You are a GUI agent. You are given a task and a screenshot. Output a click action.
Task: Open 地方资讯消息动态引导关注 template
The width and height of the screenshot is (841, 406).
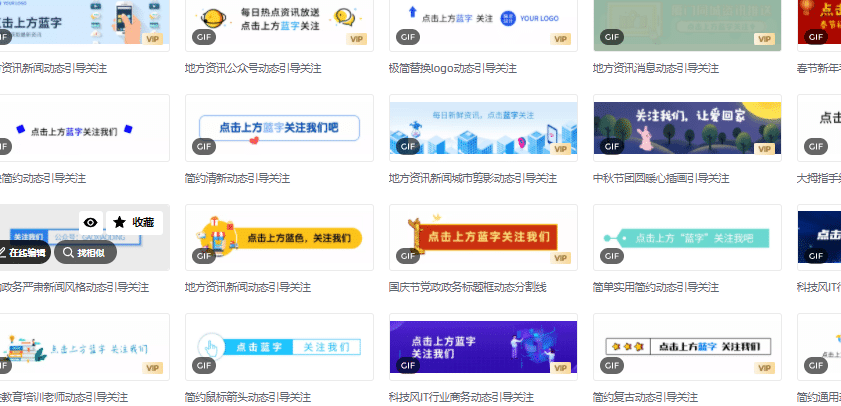pyautogui.click(x=687, y=24)
